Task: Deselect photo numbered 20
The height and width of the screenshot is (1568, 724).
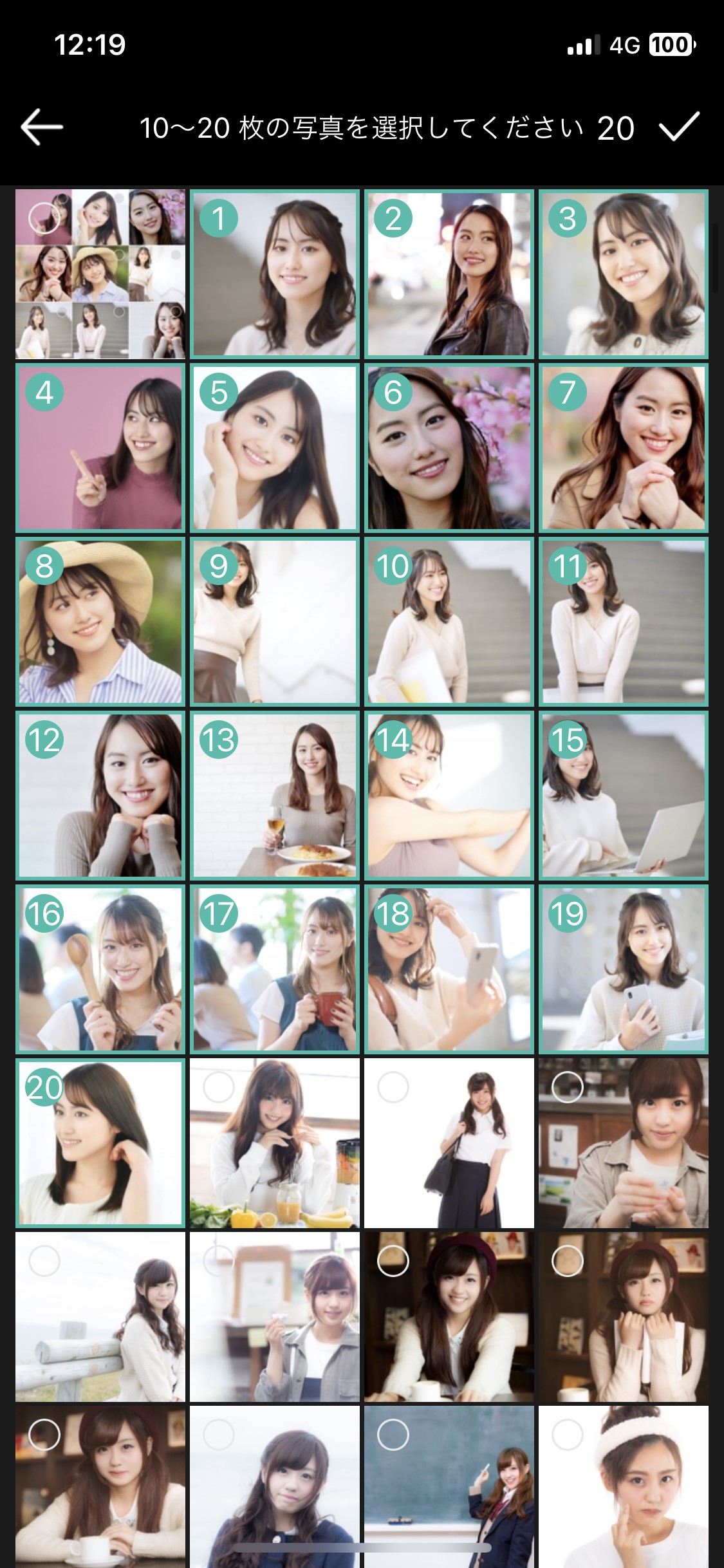Action: [x=100, y=1143]
